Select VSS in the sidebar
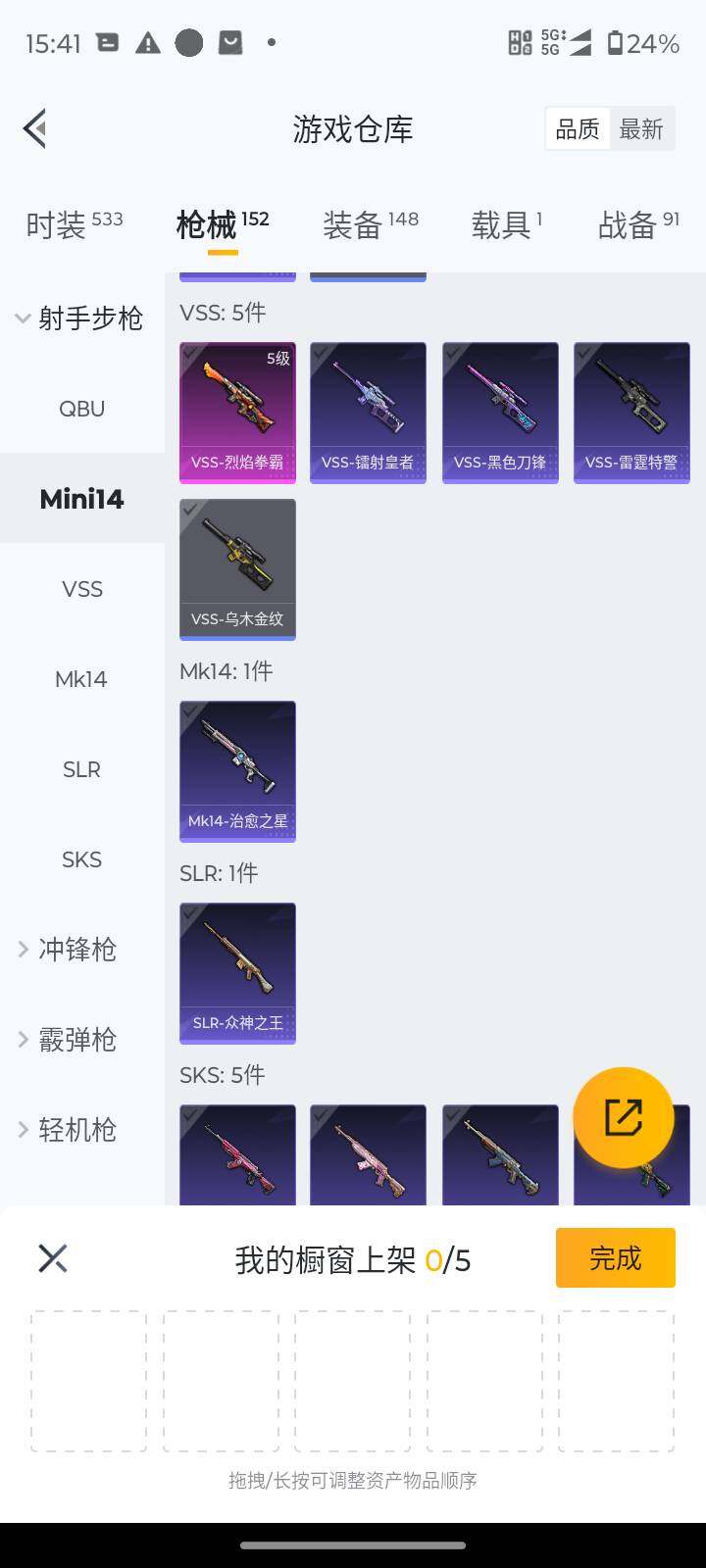Viewport: 706px width, 1568px height. tap(81, 589)
